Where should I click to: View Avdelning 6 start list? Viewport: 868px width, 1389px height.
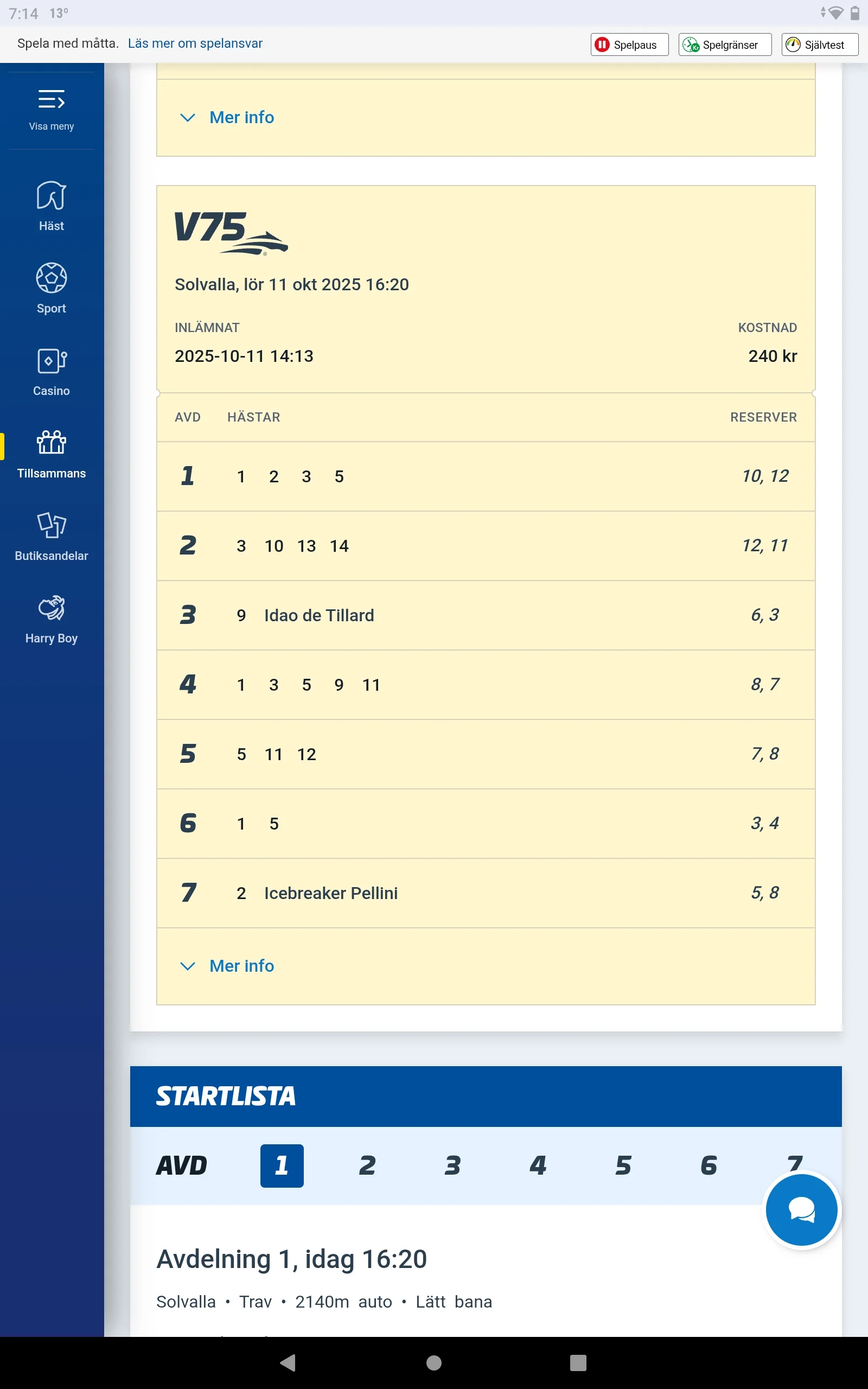click(709, 1165)
